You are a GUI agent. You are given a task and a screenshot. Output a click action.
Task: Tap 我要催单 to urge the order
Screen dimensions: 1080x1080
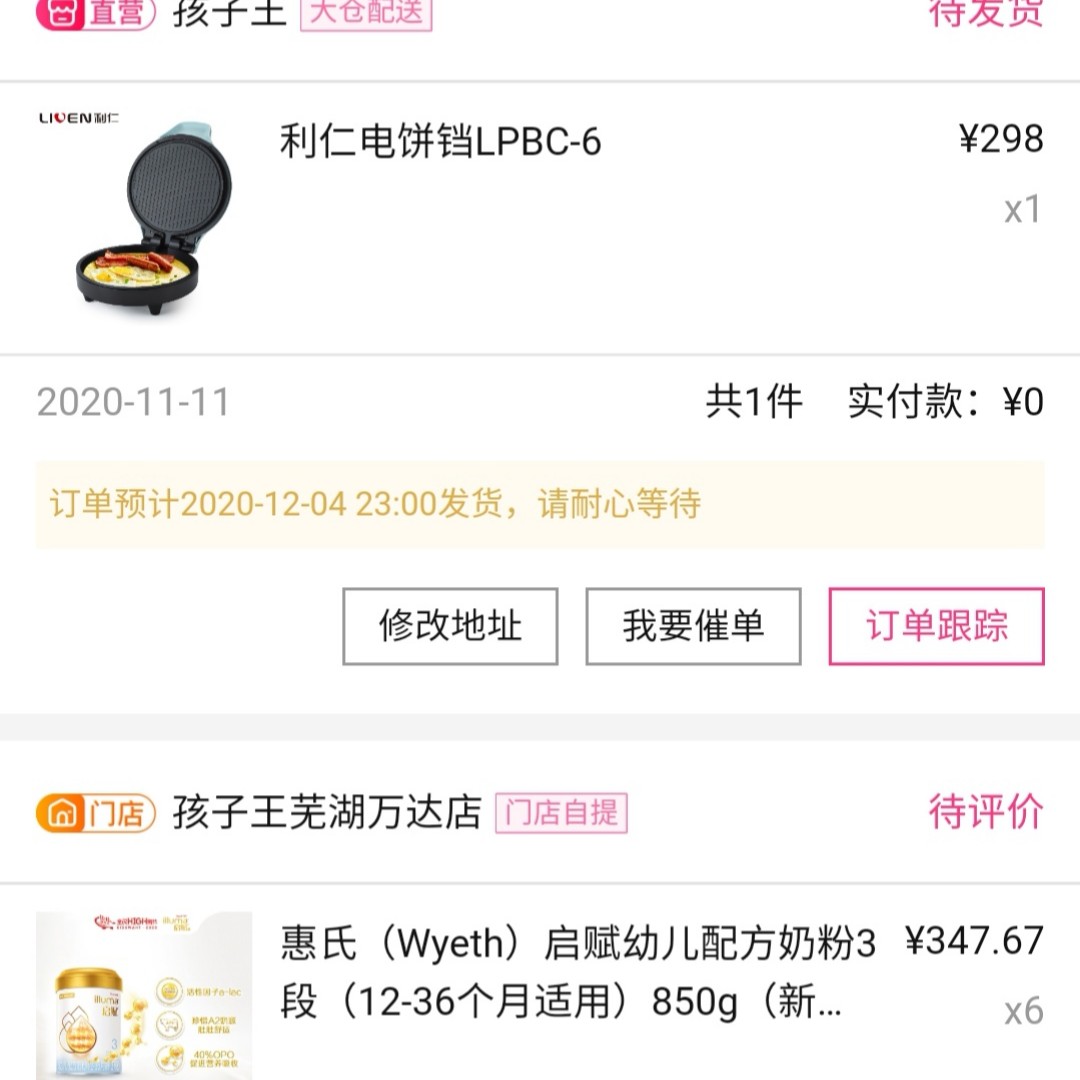(693, 626)
